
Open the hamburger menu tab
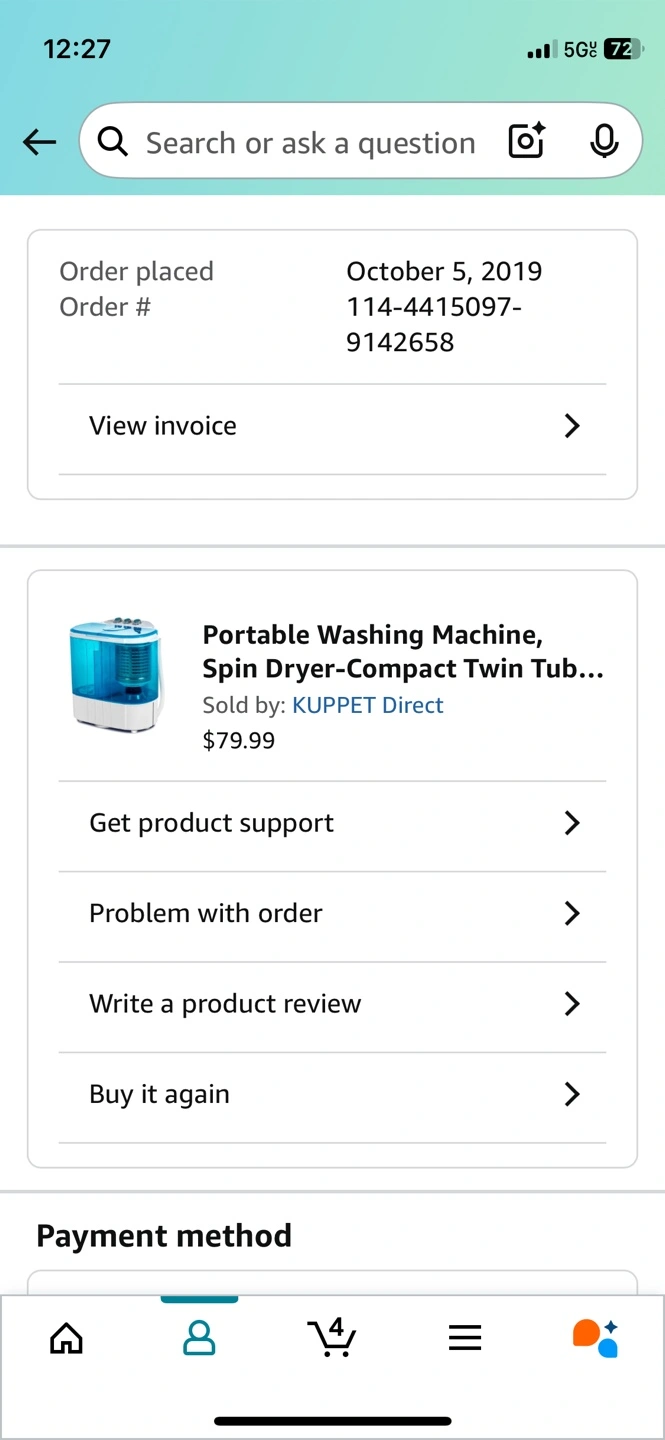tap(465, 1338)
